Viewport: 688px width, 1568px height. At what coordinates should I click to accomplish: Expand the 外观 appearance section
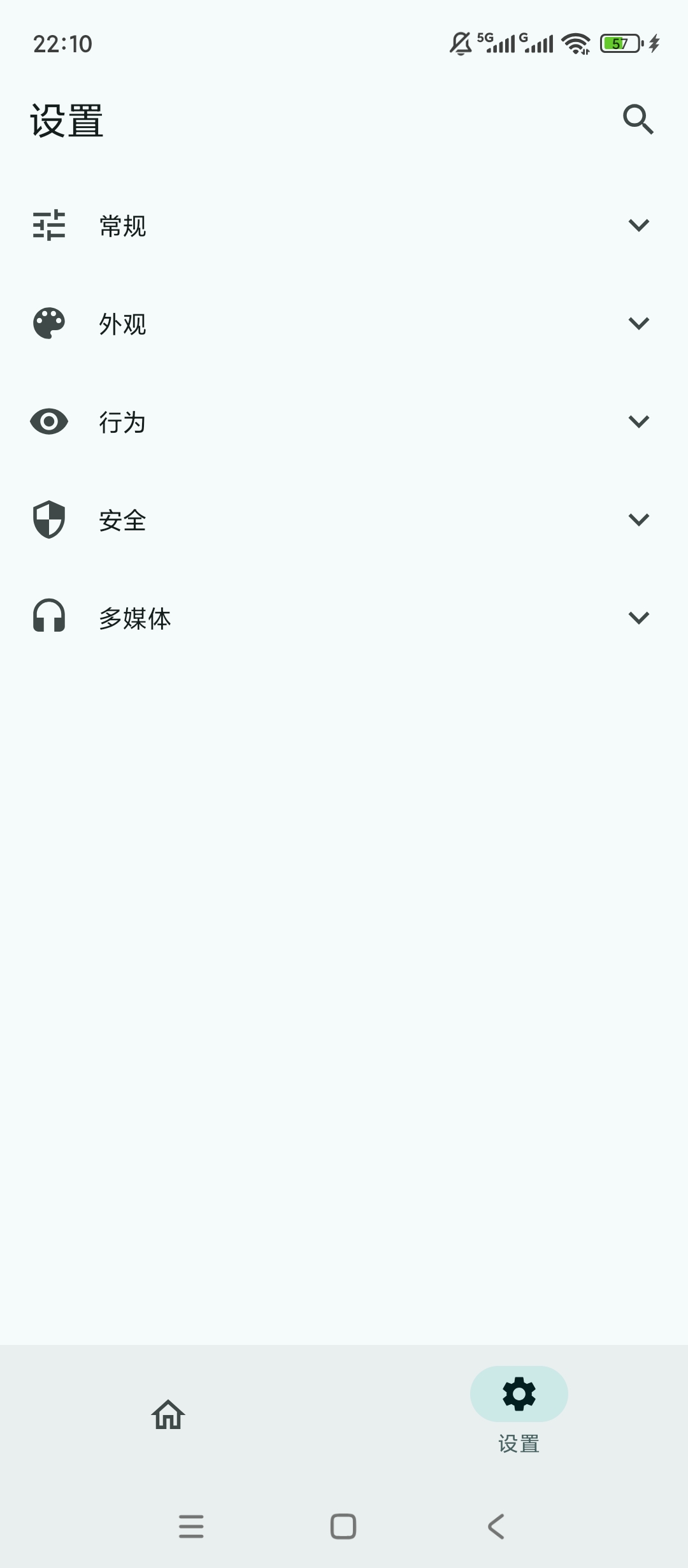(x=344, y=324)
